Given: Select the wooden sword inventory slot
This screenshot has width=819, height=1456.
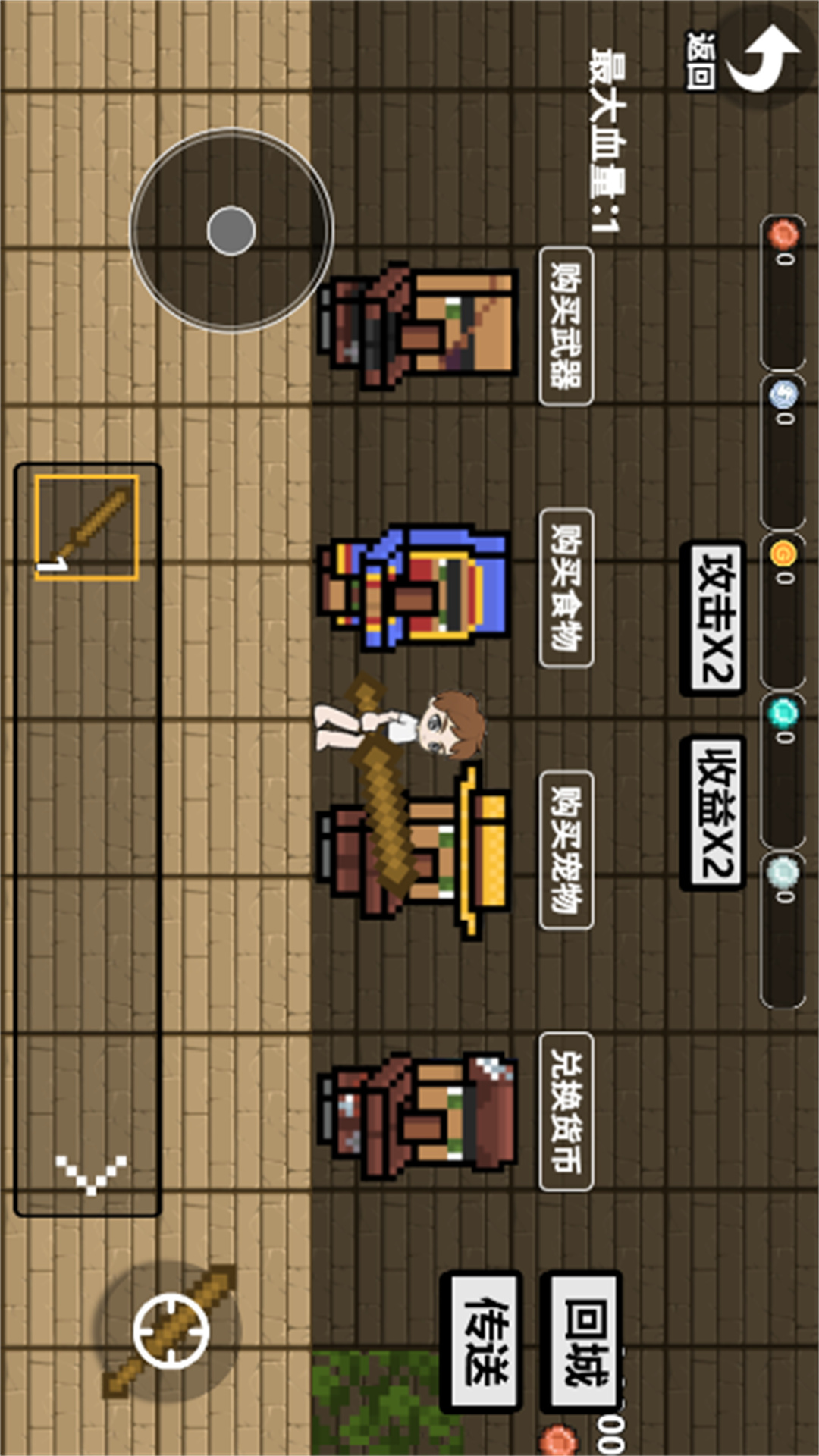Looking at the screenshot, I should tap(86, 528).
